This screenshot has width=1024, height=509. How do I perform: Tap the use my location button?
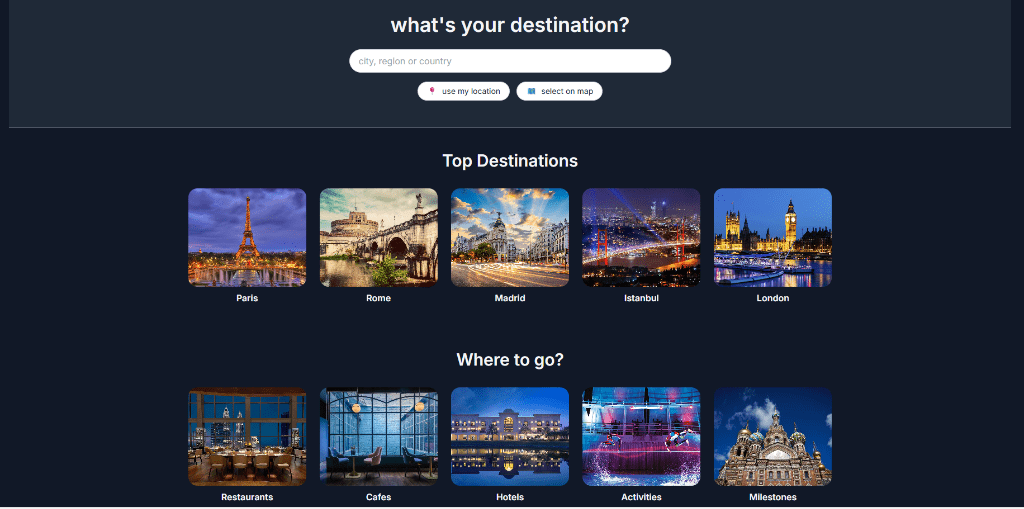pyautogui.click(x=463, y=91)
